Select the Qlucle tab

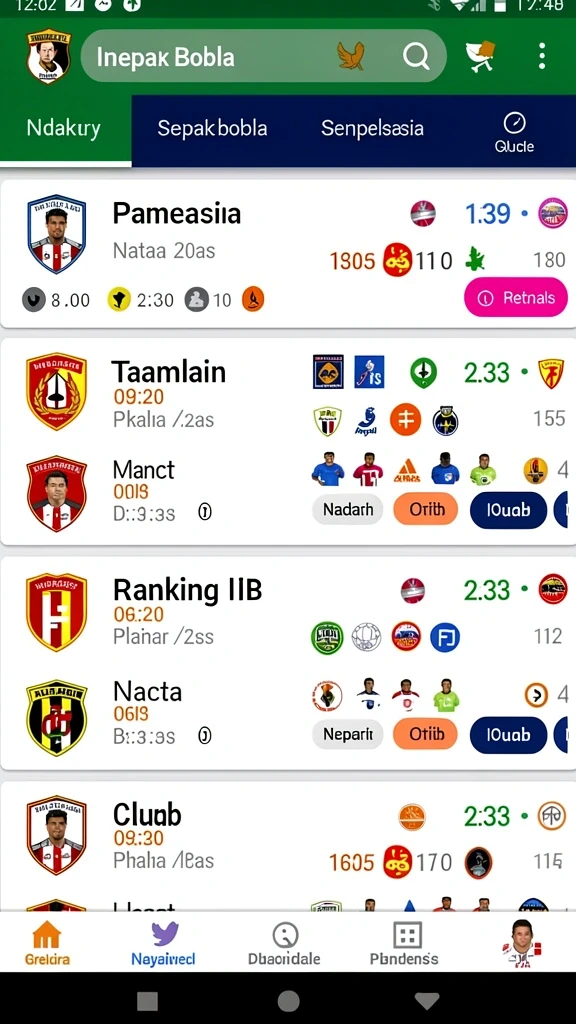click(x=515, y=133)
